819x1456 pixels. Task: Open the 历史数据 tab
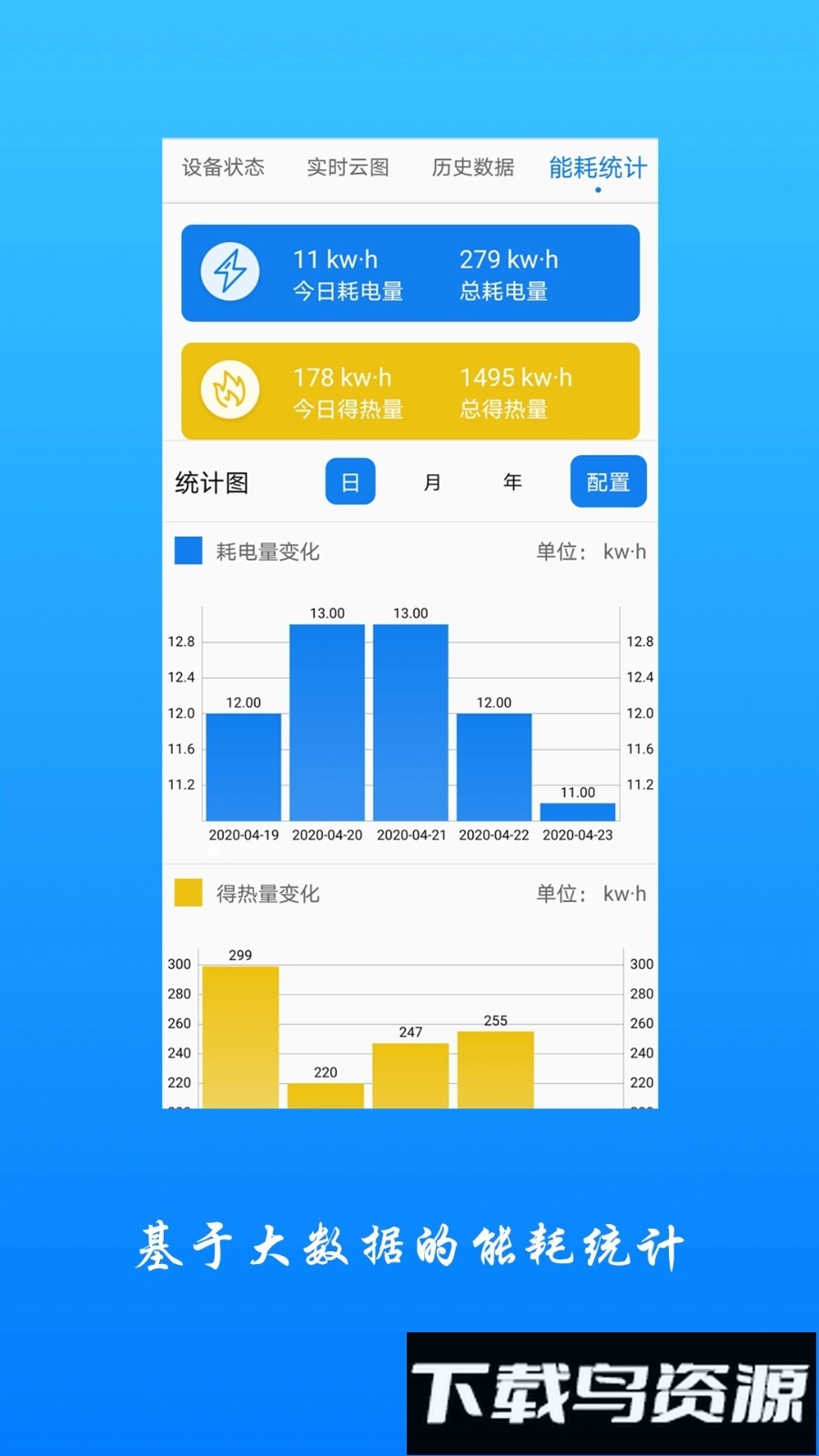472,167
